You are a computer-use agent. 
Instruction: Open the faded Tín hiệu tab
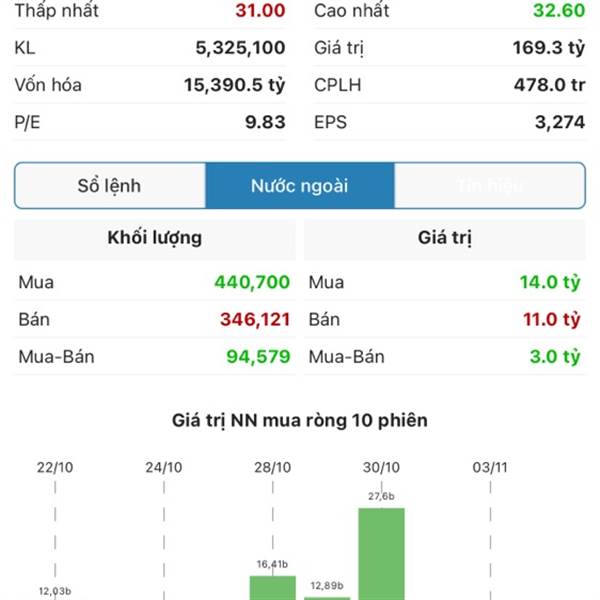point(489,186)
